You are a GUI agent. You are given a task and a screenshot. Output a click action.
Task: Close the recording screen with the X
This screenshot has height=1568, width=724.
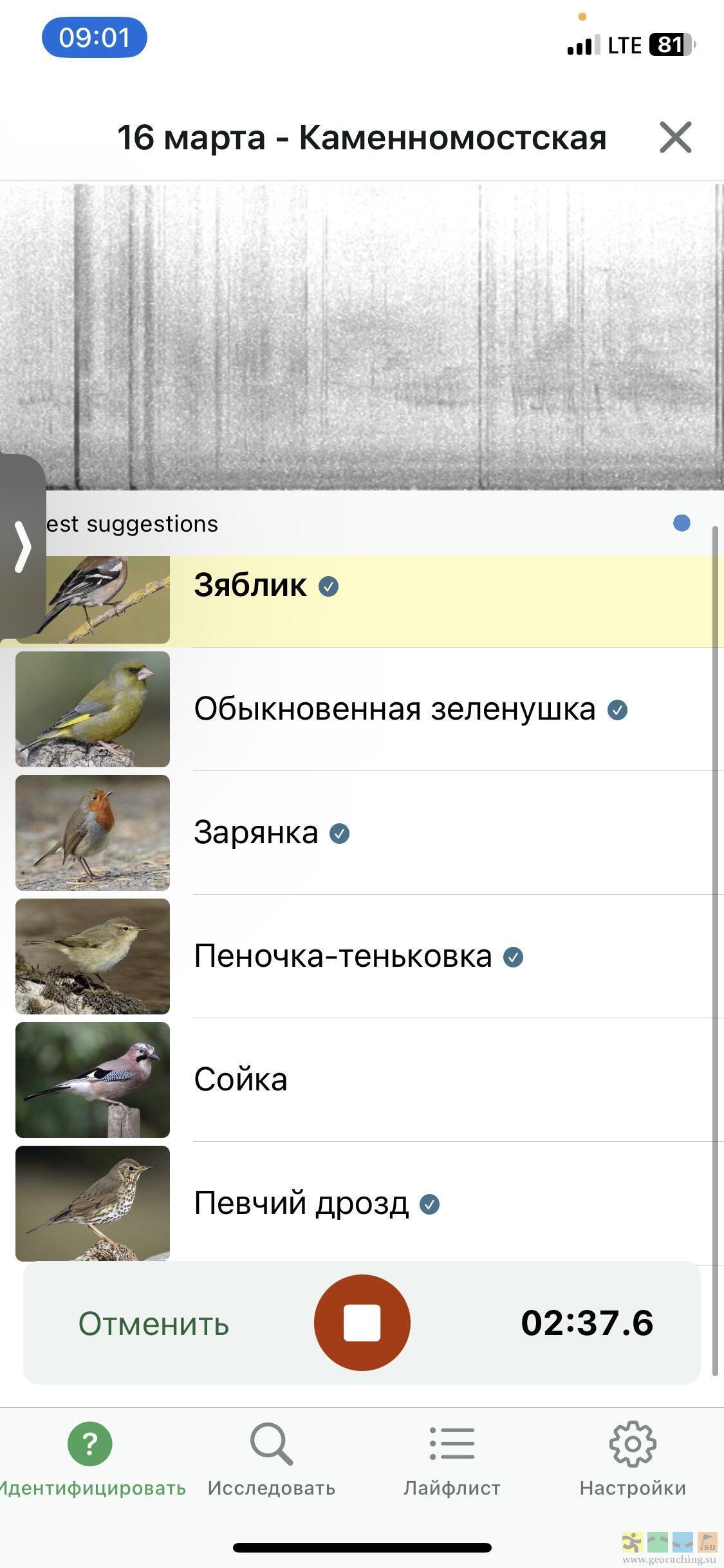pyautogui.click(x=675, y=137)
